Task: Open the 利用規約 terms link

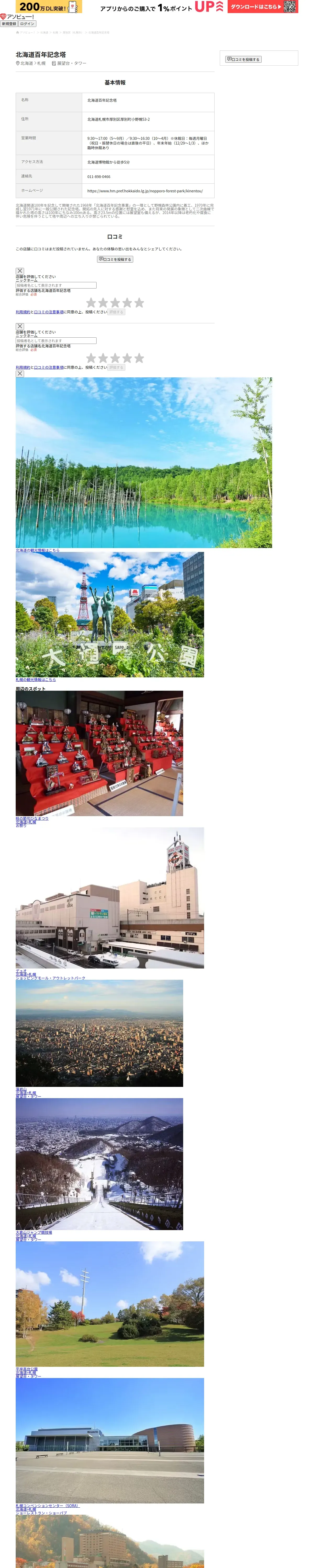Action: point(23,312)
